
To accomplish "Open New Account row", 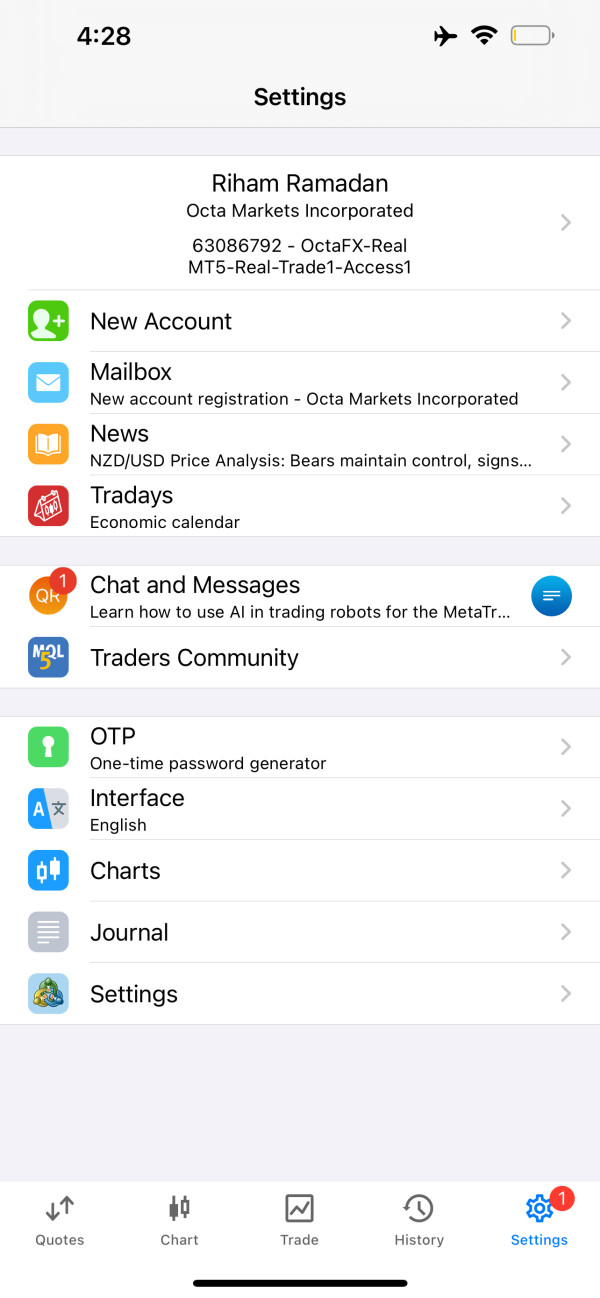I will click(300, 321).
